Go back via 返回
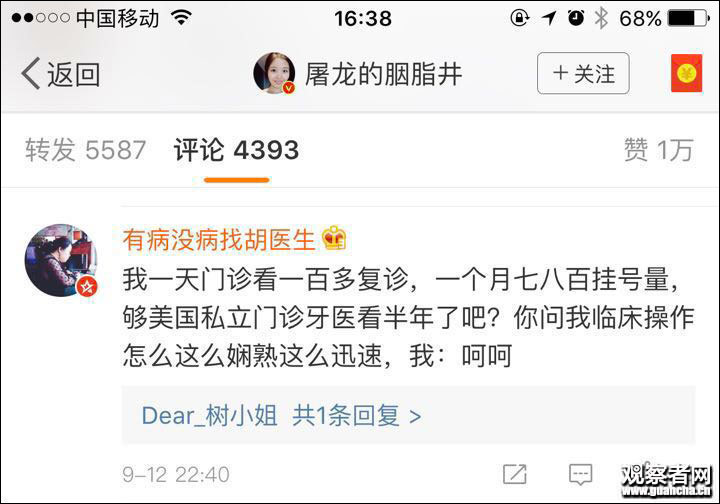Screen dimensions: 720x504 point(60,74)
